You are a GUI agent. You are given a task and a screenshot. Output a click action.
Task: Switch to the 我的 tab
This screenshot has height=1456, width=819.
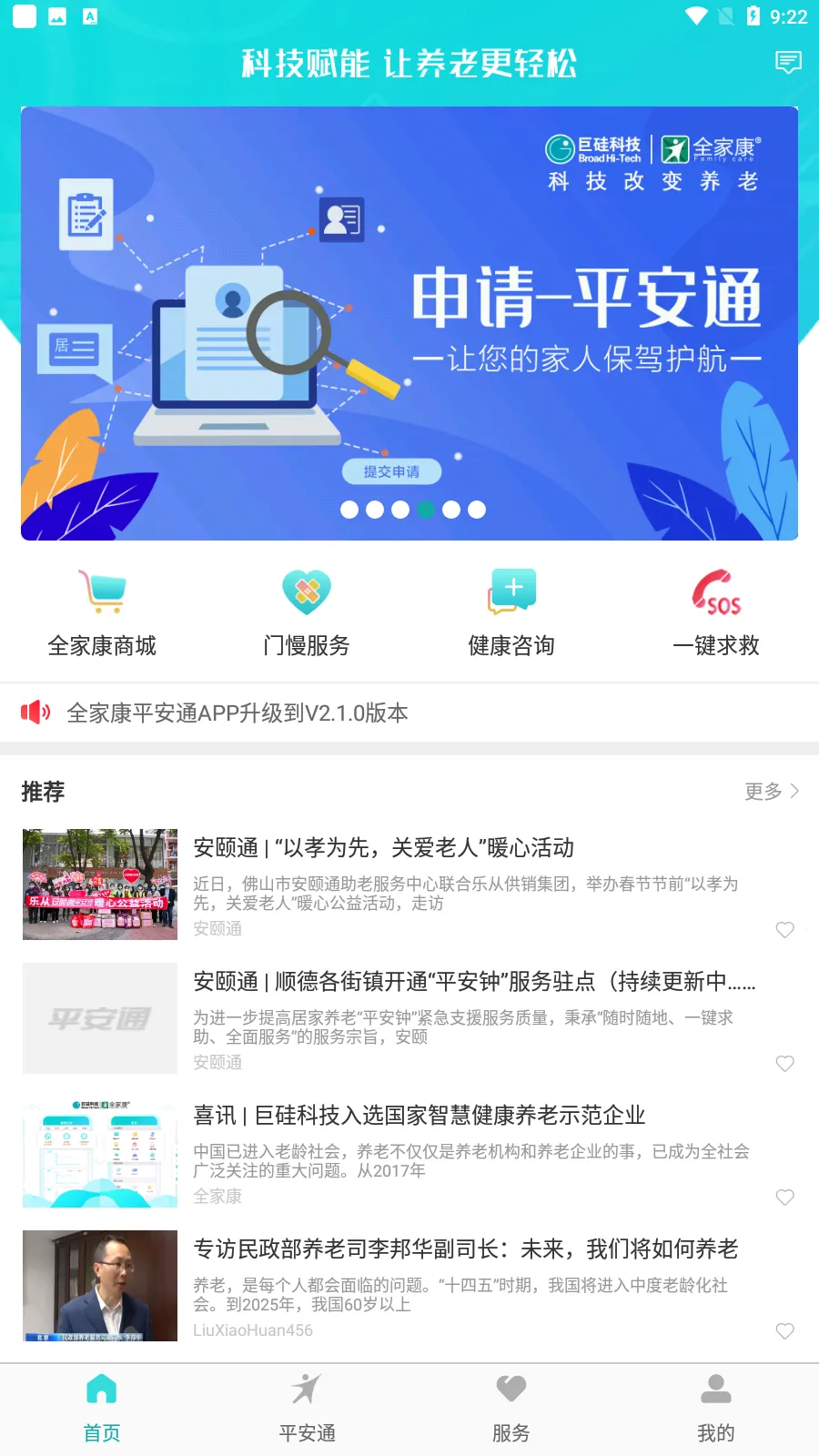[x=716, y=1409]
